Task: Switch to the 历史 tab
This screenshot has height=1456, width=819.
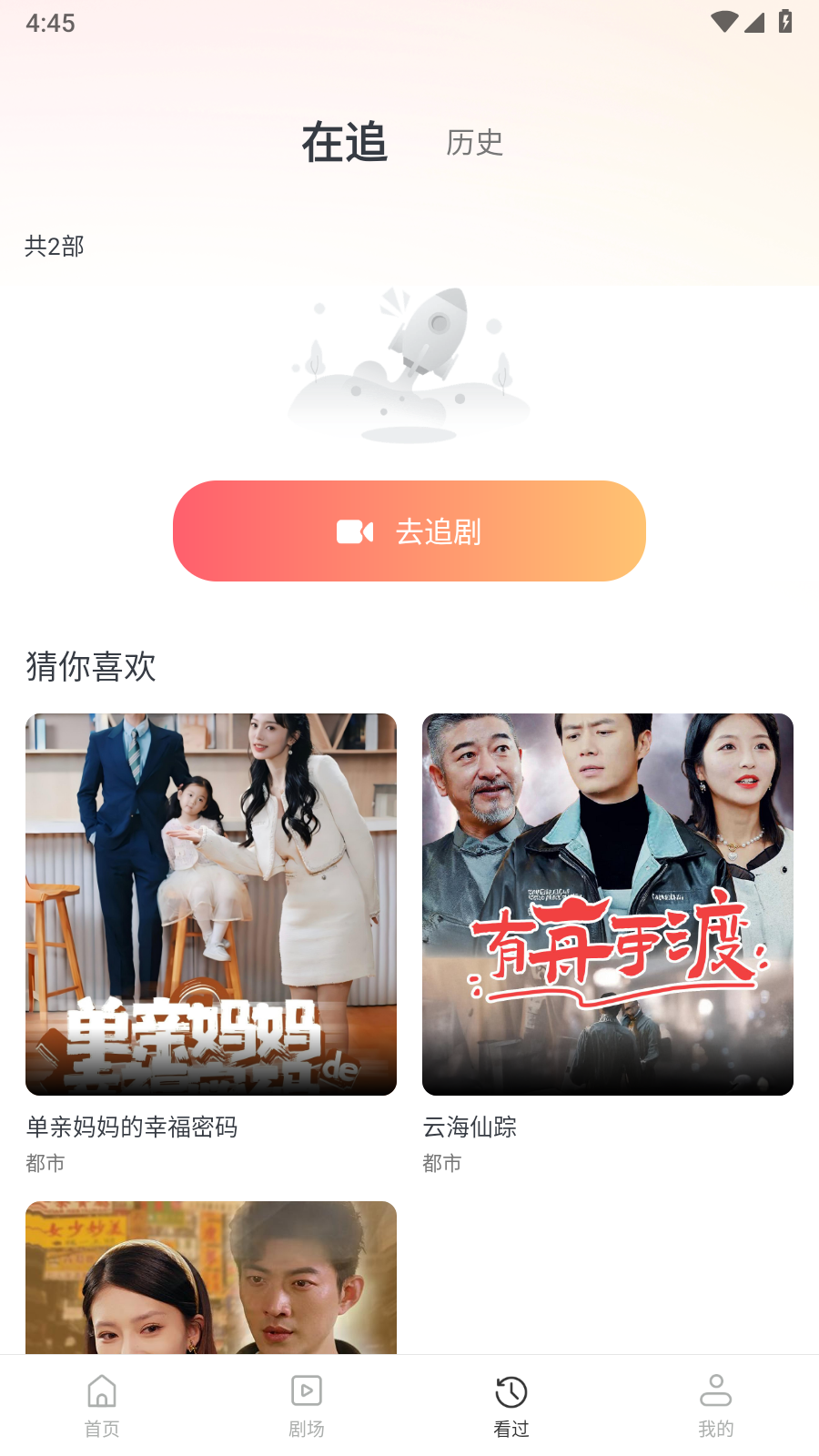Action: click(x=474, y=143)
